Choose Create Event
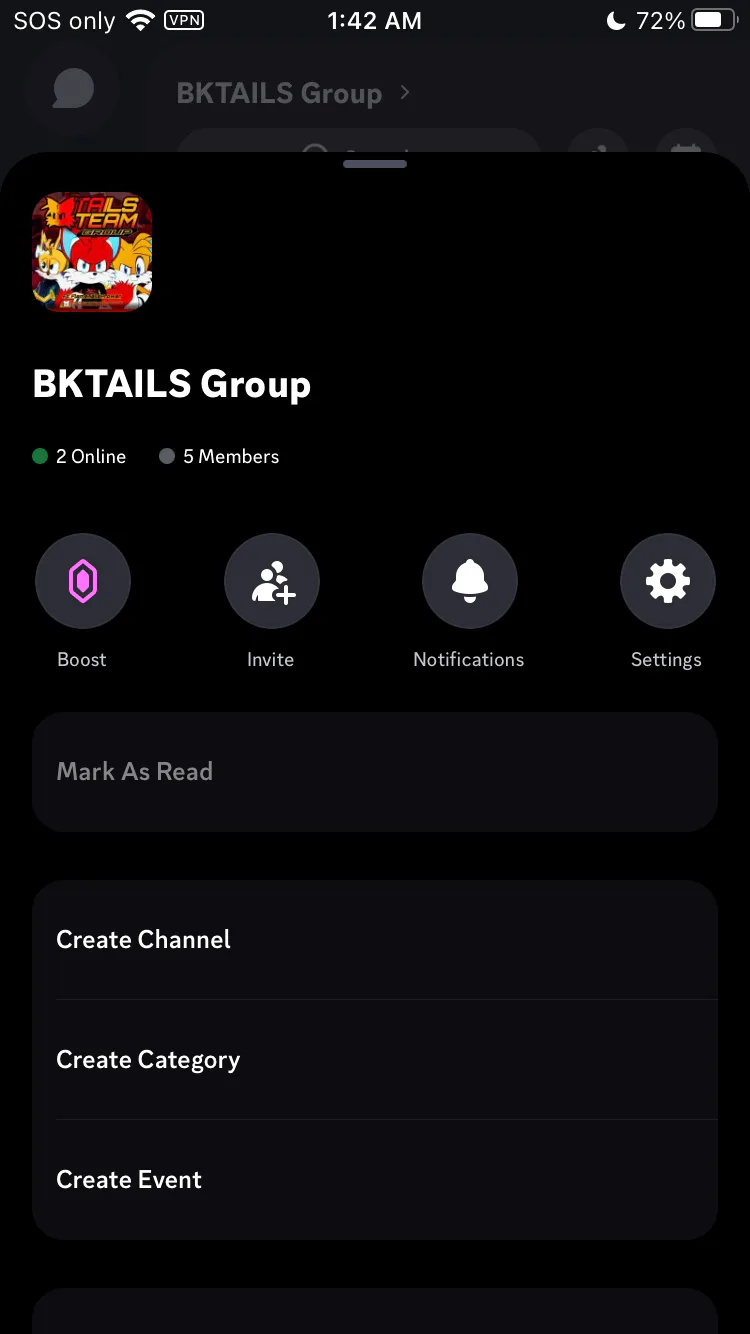The height and width of the screenshot is (1334, 750). tap(375, 1180)
